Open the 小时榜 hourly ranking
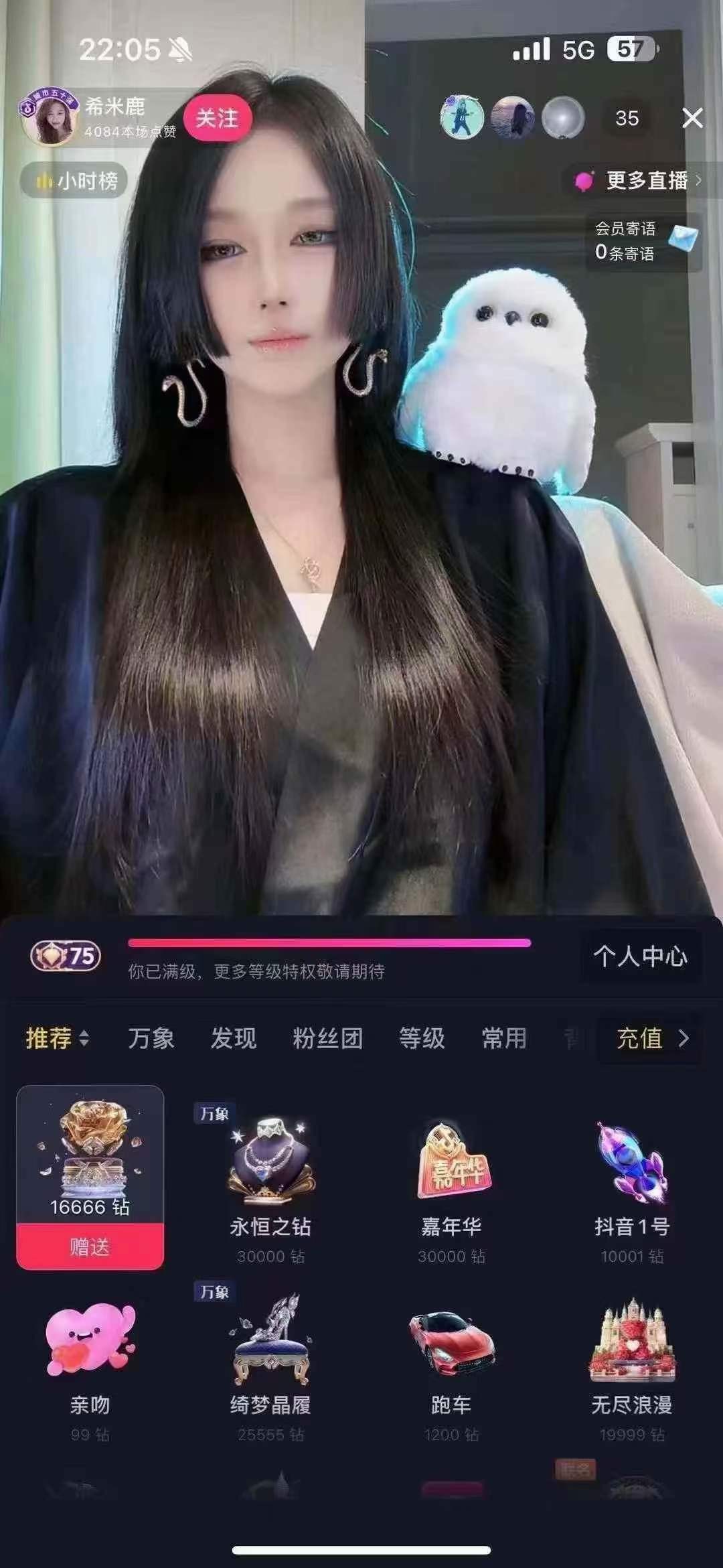 tap(74, 180)
